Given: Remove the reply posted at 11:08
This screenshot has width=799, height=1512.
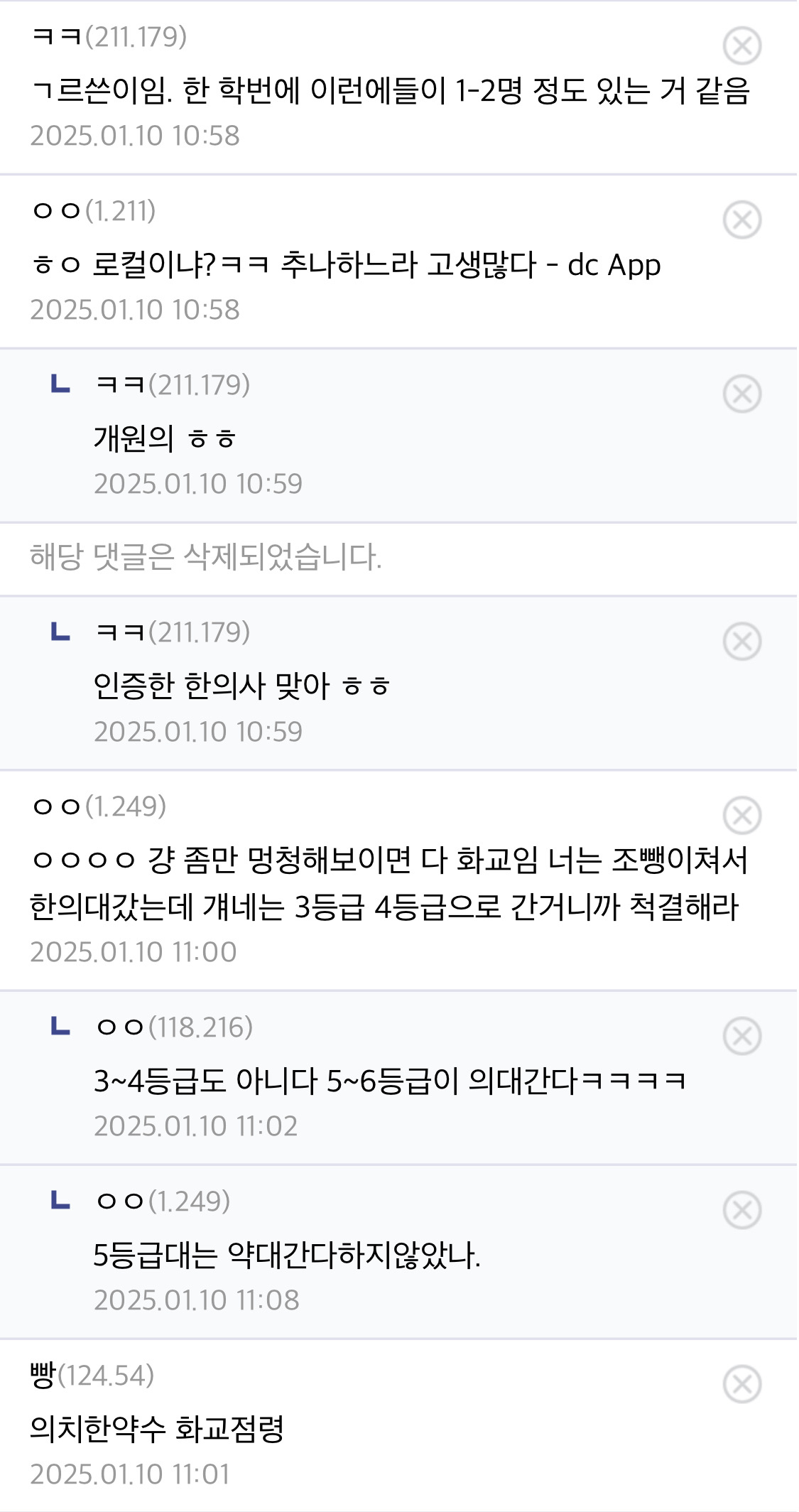Looking at the screenshot, I should (x=742, y=1210).
